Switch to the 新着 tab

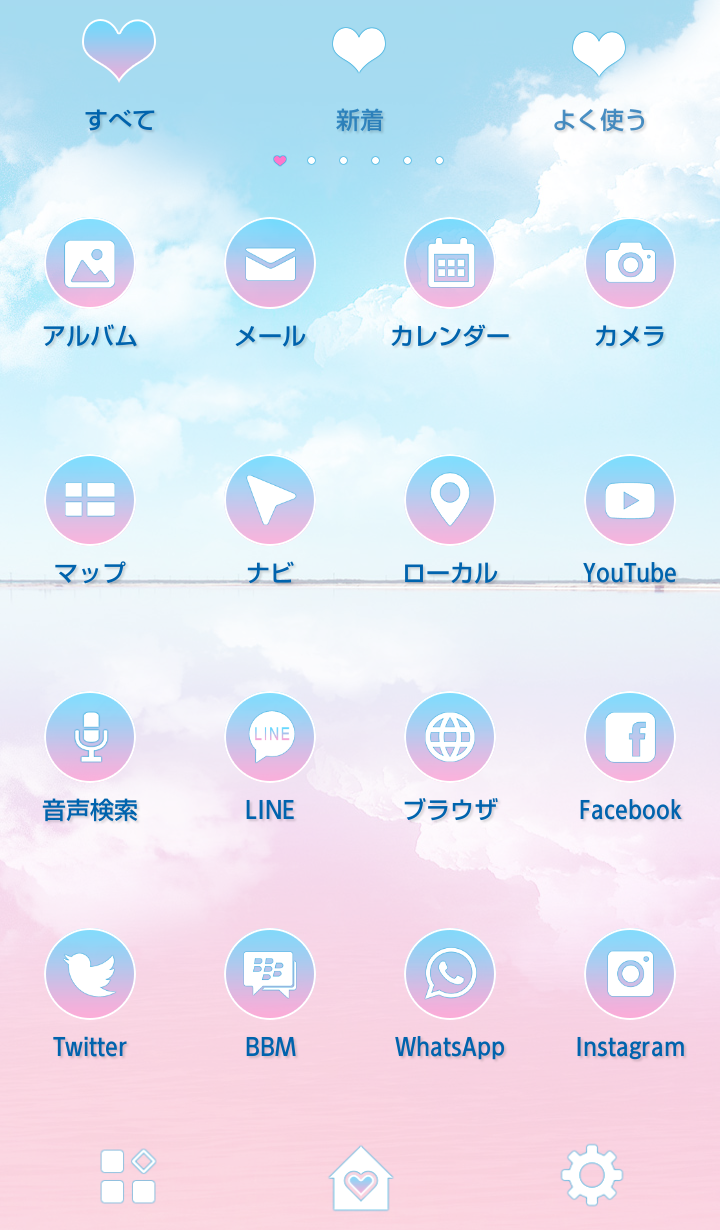tap(359, 77)
